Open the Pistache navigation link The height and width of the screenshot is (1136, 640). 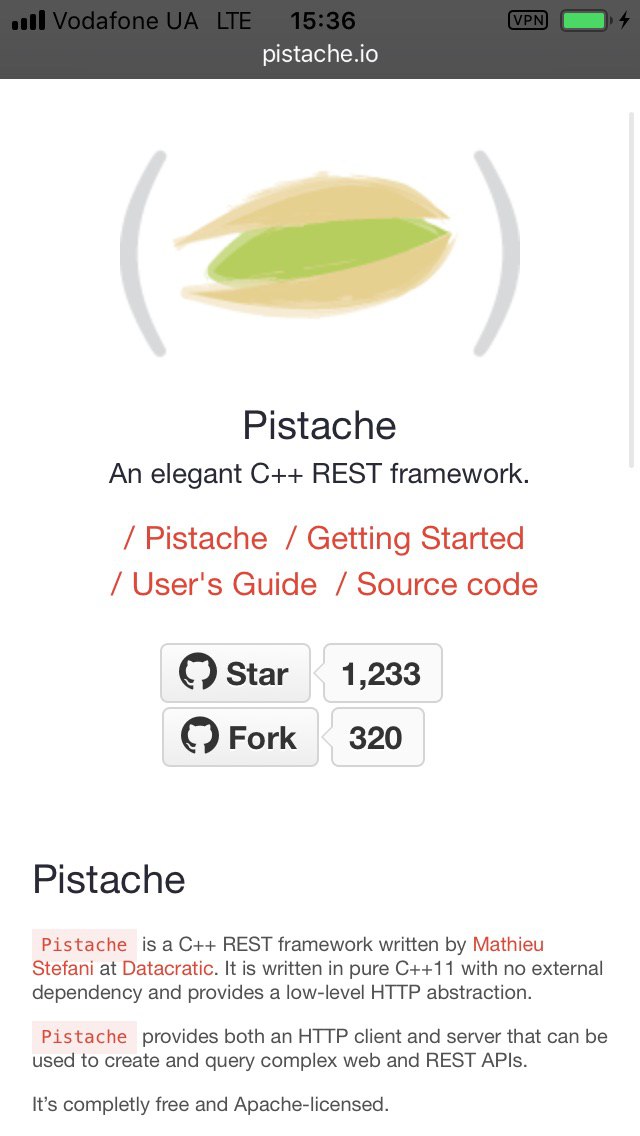196,538
